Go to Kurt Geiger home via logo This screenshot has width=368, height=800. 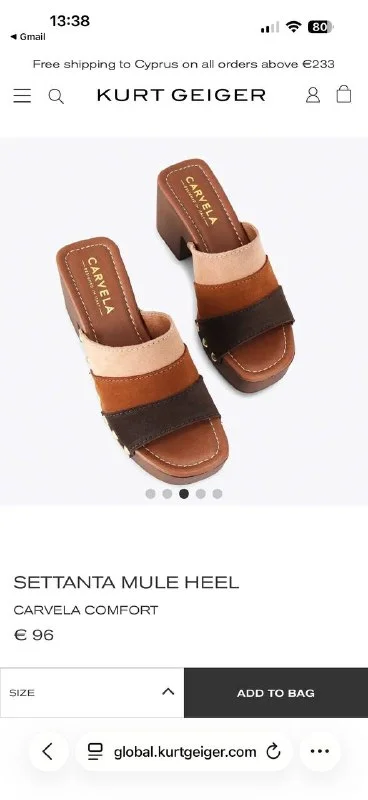point(181,95)
